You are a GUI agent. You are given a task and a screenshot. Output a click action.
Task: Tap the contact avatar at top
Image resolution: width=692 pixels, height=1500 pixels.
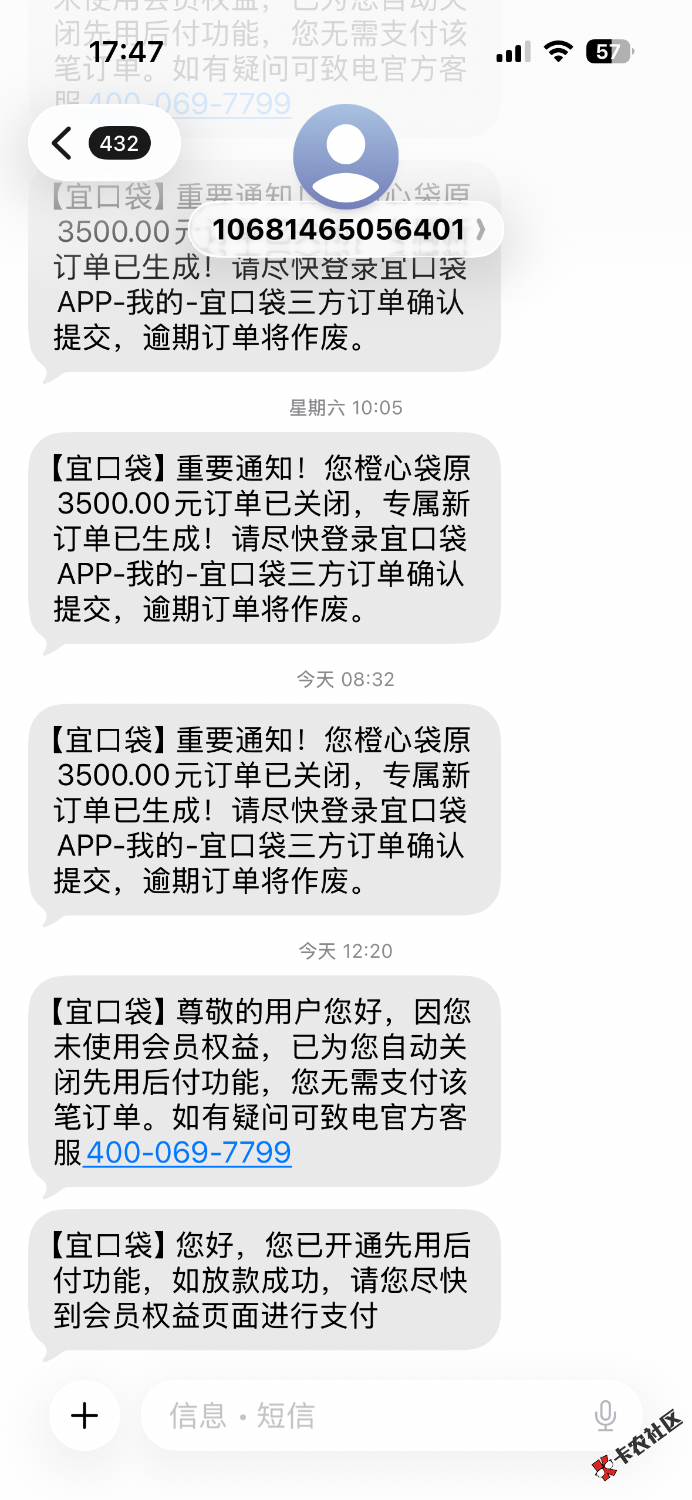pos(345,156)
